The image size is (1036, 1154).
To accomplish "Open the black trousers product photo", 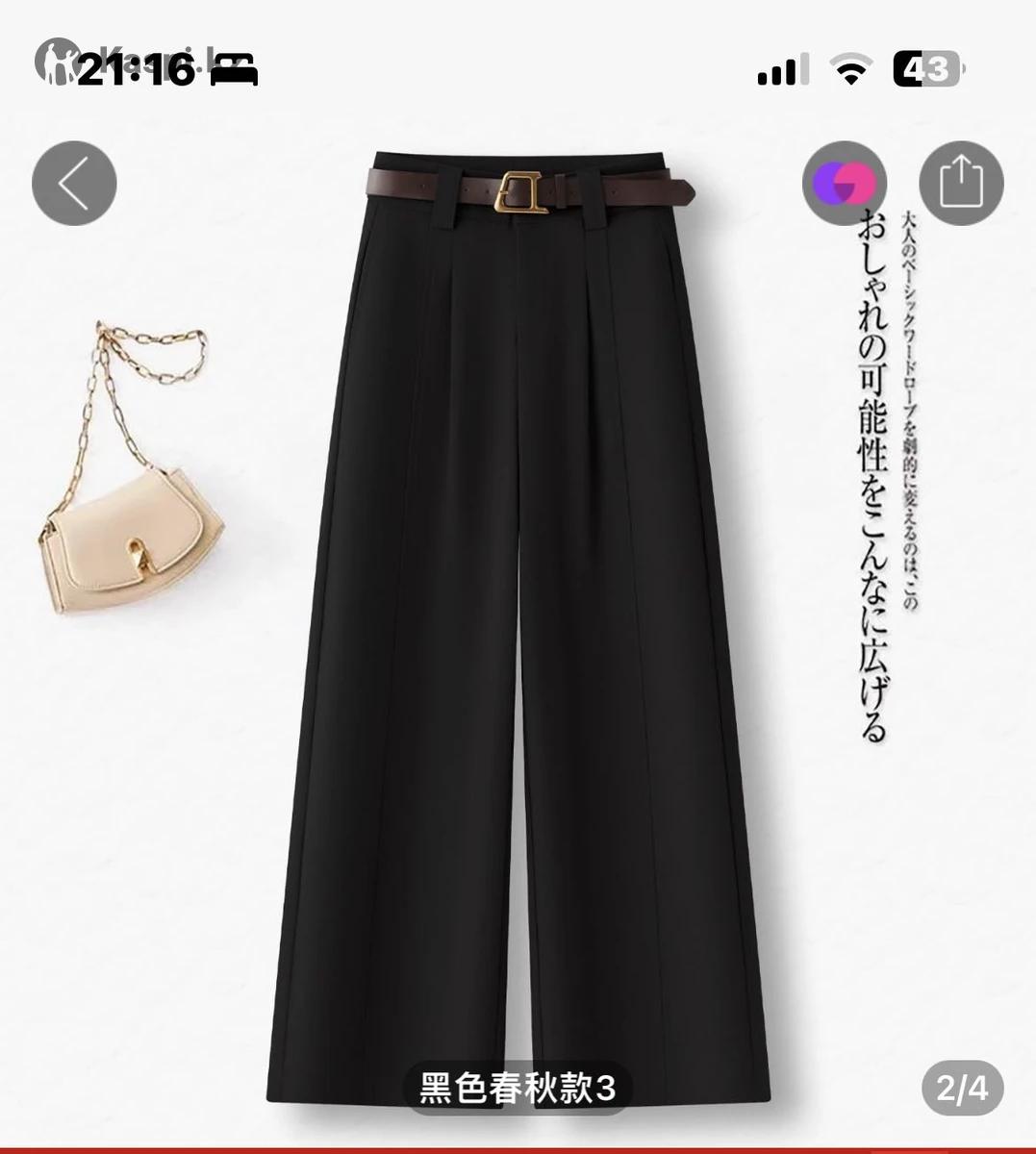I will (x=519, y=625).
